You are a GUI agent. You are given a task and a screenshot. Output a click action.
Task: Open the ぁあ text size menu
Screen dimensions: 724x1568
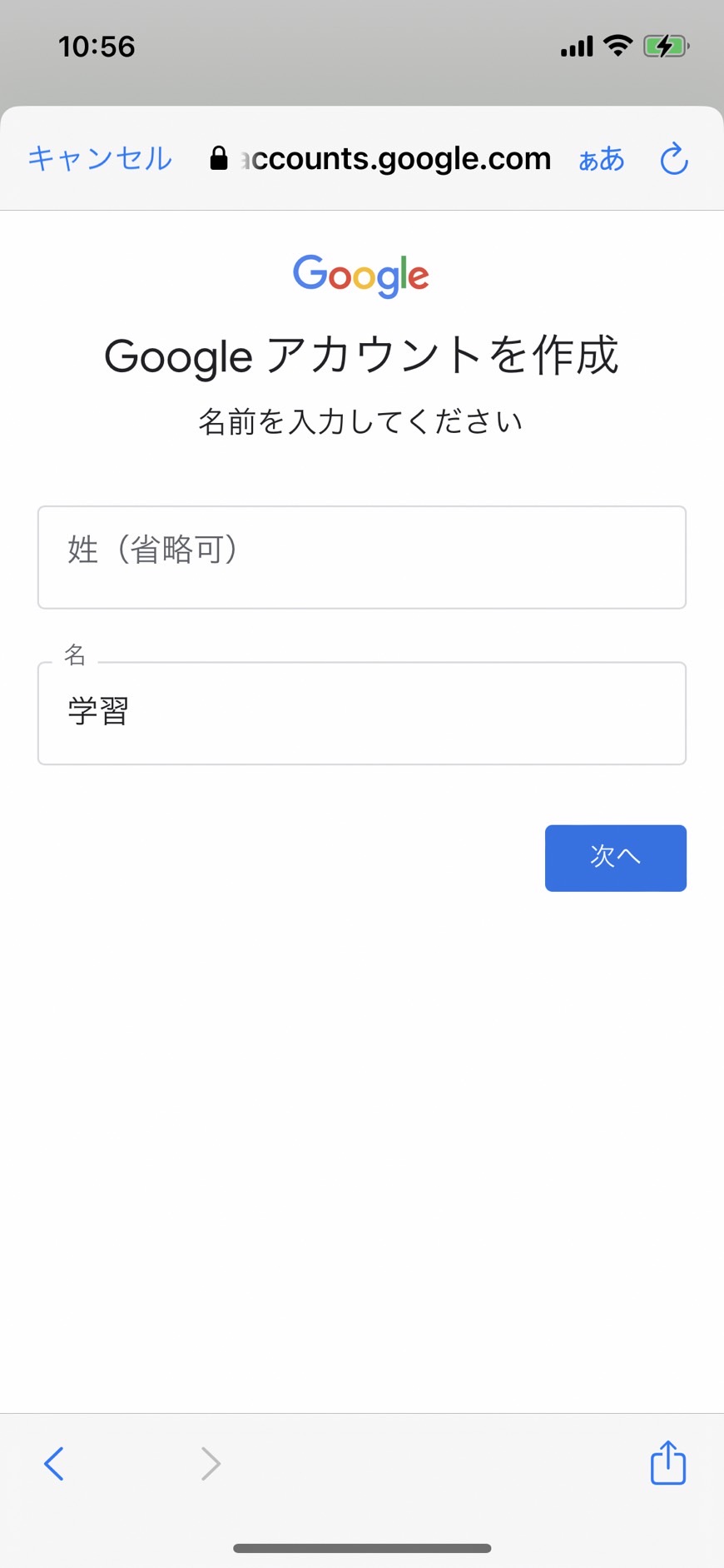pos(601,158)
